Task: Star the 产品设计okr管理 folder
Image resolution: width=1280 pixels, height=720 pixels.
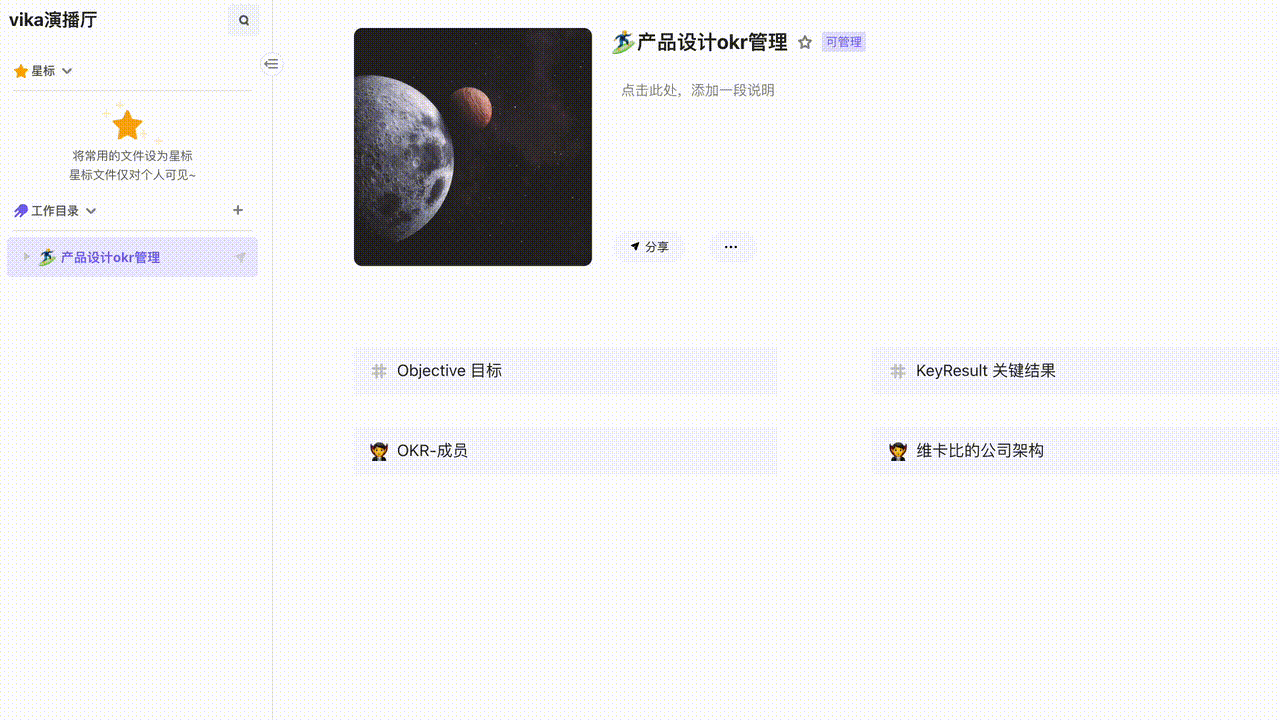Action: tap(805, 43)
